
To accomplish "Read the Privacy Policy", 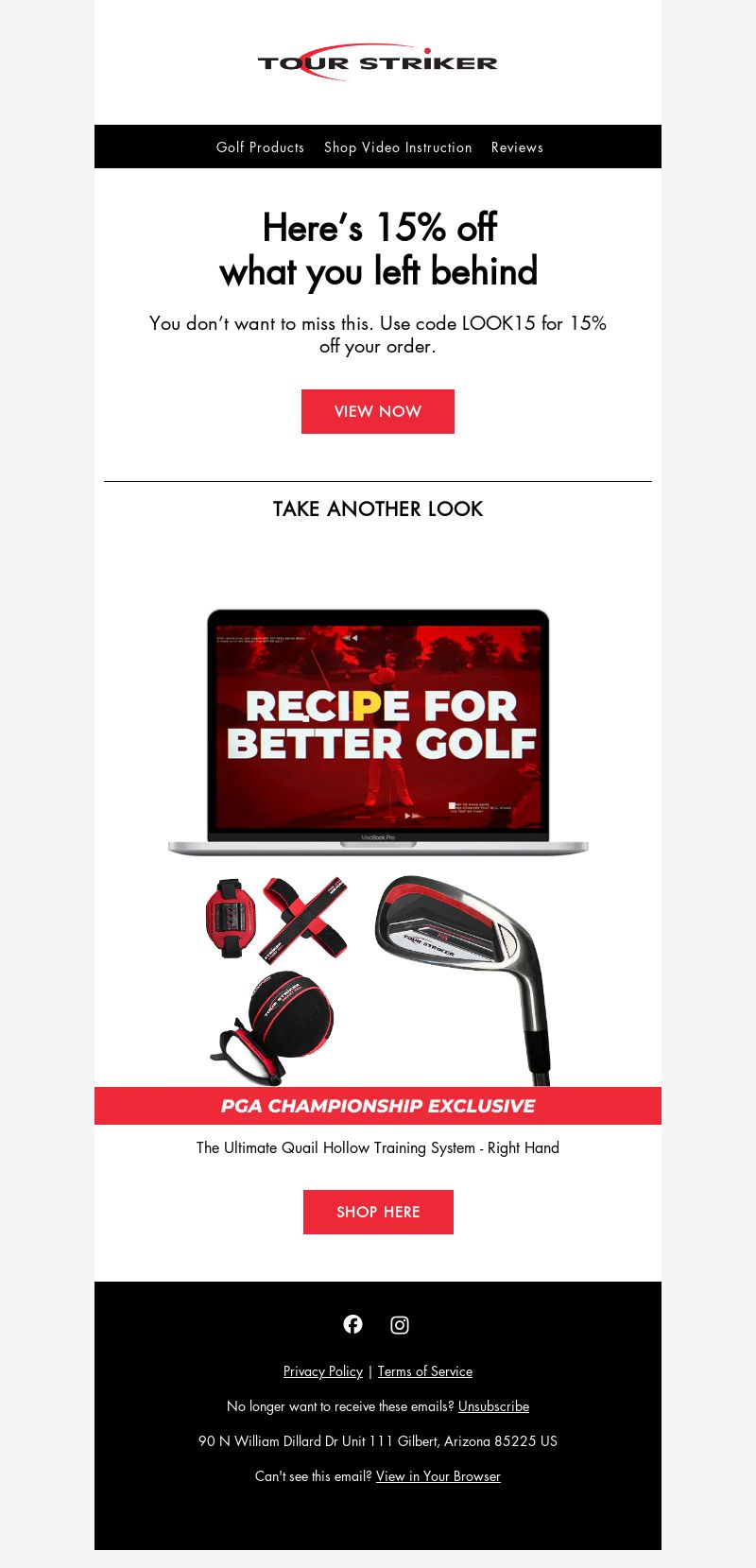I will tap(323, 1371).
